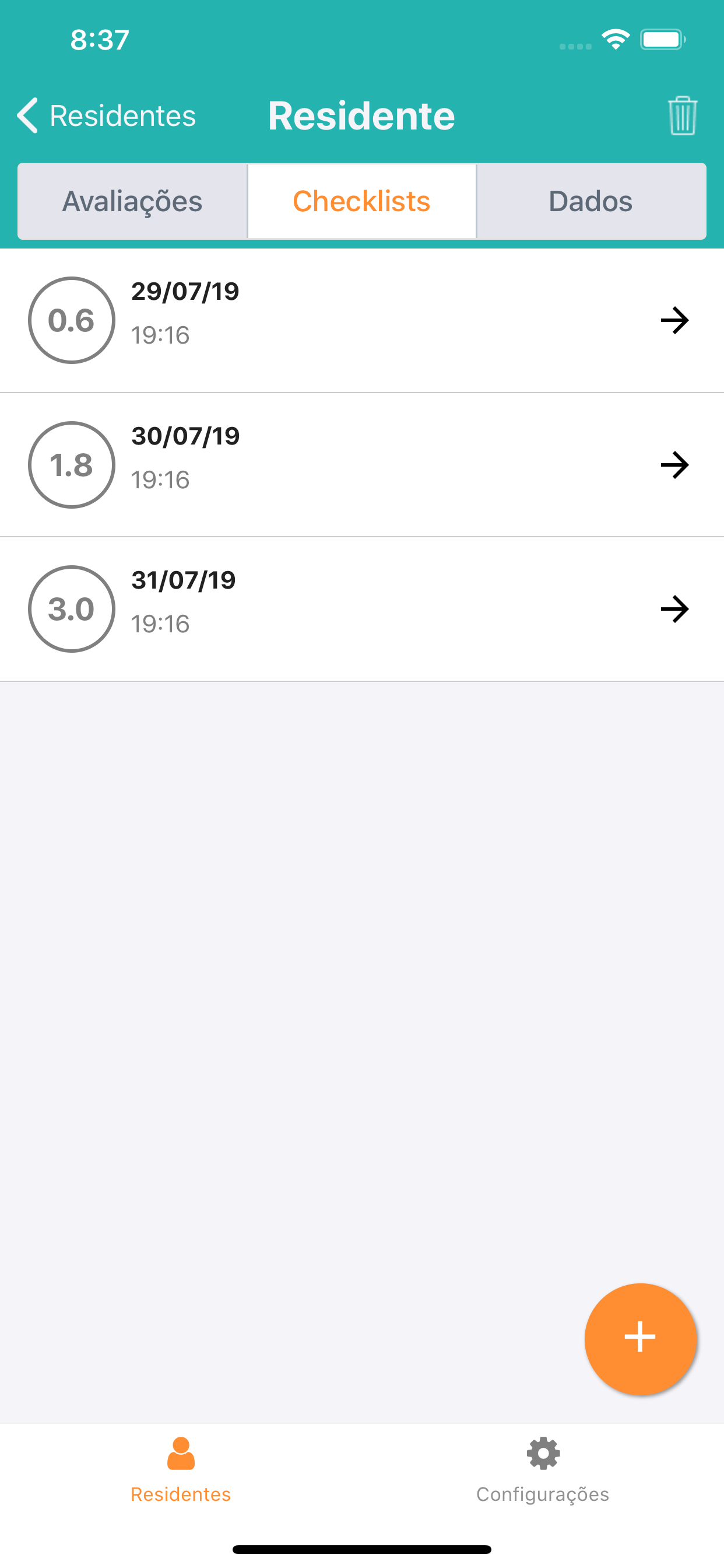Viewport: 724px width, 1568px height.
Task: Open the 31/07/19 checklist scored 3.0
Action: click(x=362, y=610)
